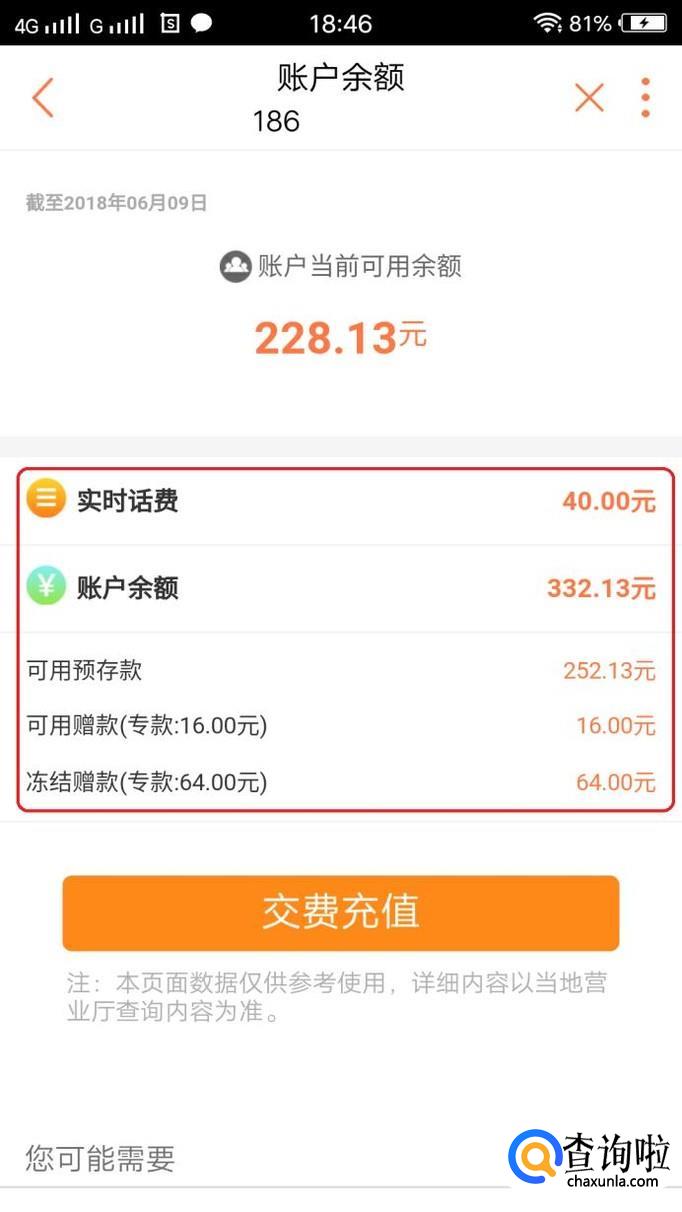Open the three-dot overflow menu
This screenshot has height=1212, width=682.
[646, 98]
